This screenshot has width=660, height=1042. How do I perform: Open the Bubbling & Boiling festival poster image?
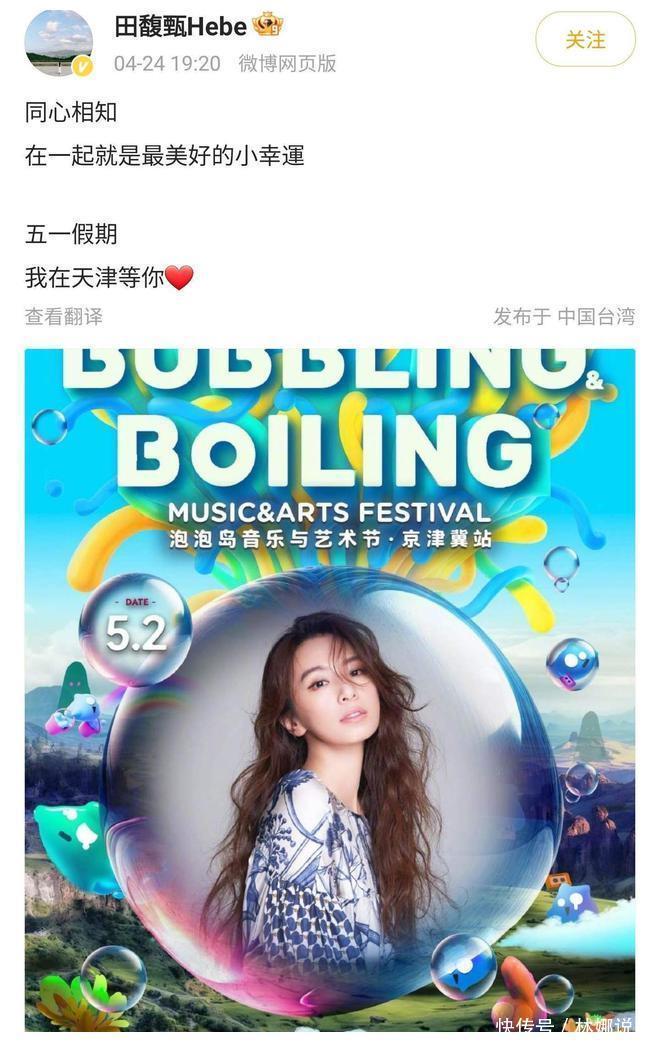[330, 690]
